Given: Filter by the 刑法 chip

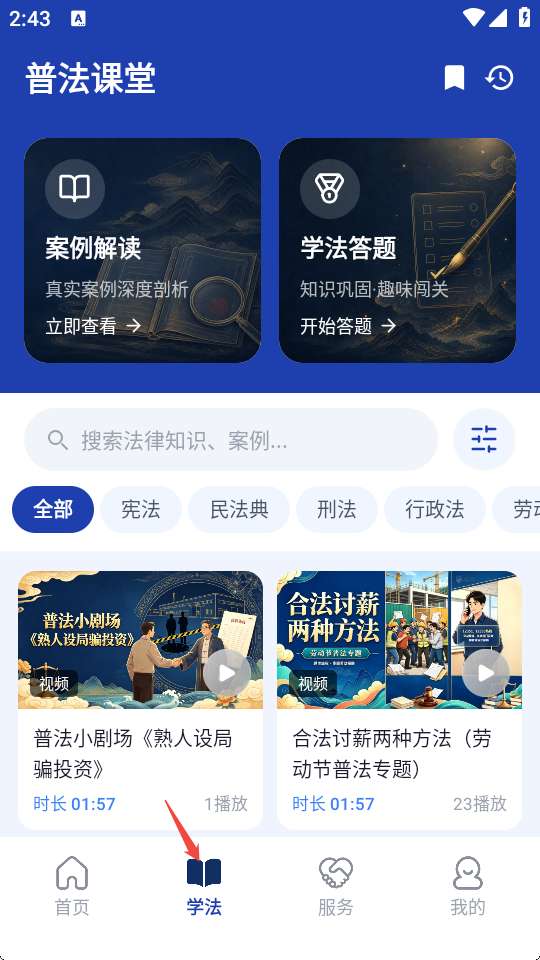Looking at the screenshot, I should pos(337,509).
